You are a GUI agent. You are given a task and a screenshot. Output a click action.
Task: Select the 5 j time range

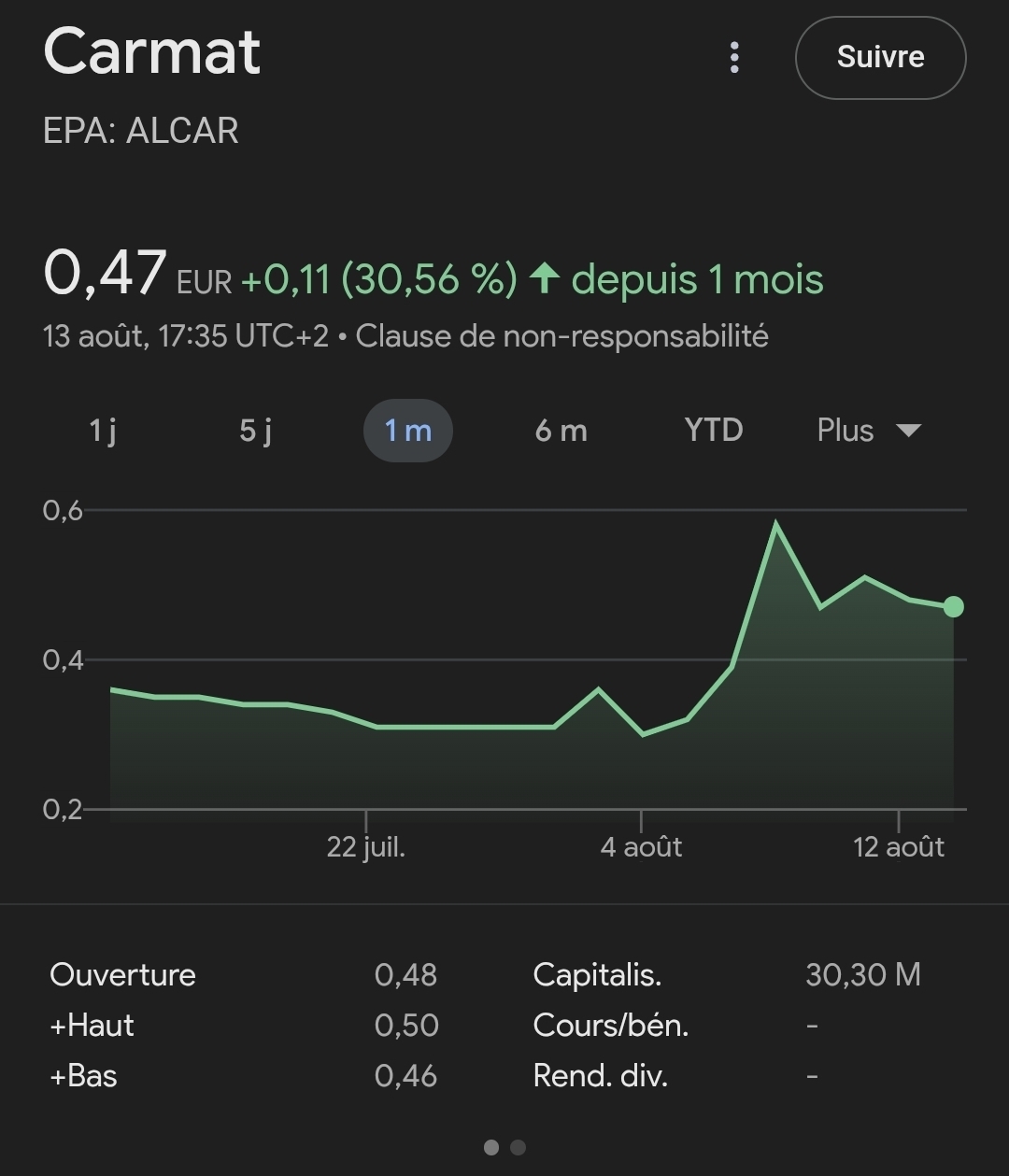tap(255, 431)
